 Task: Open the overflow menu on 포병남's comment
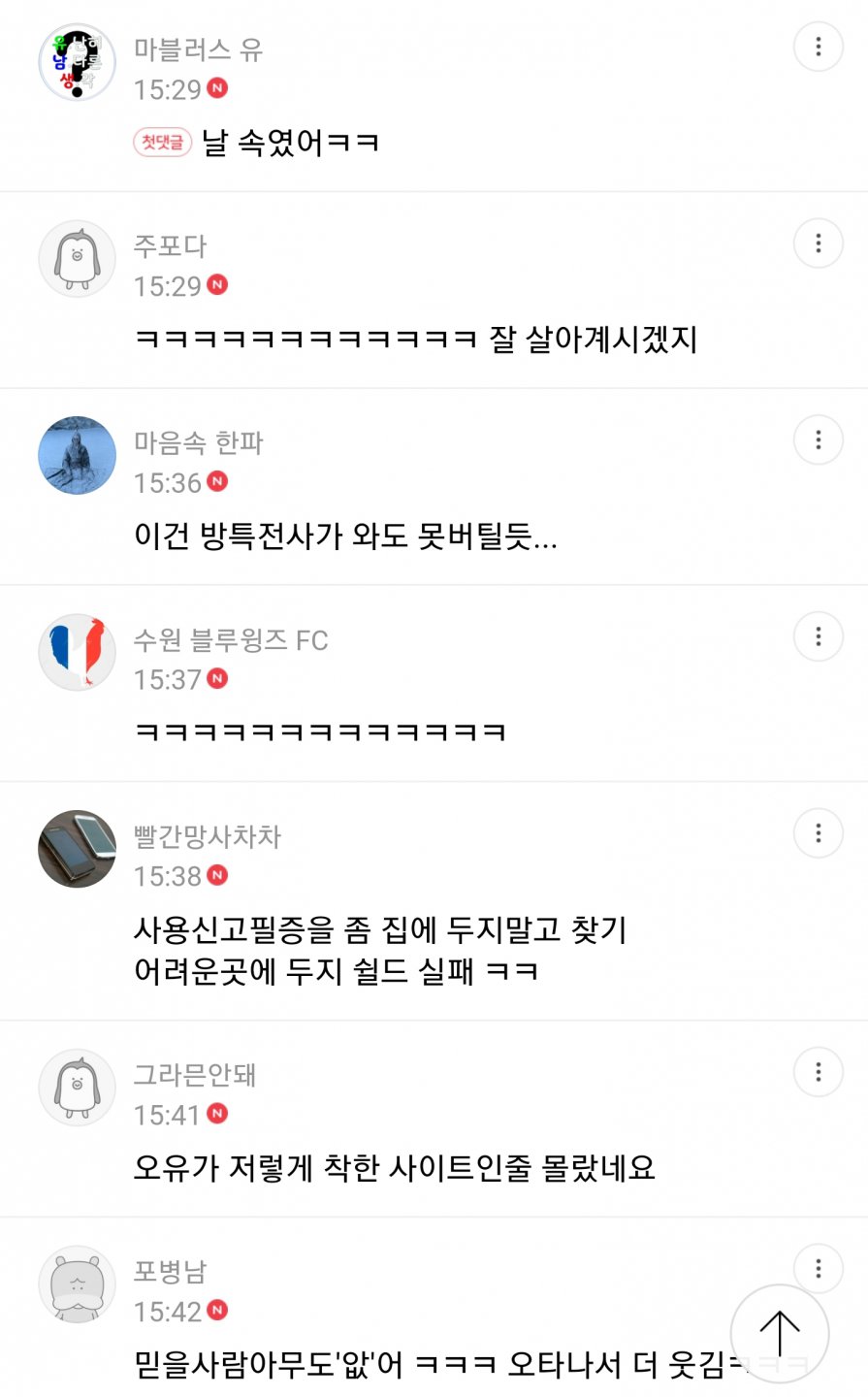click(818, 1267)
